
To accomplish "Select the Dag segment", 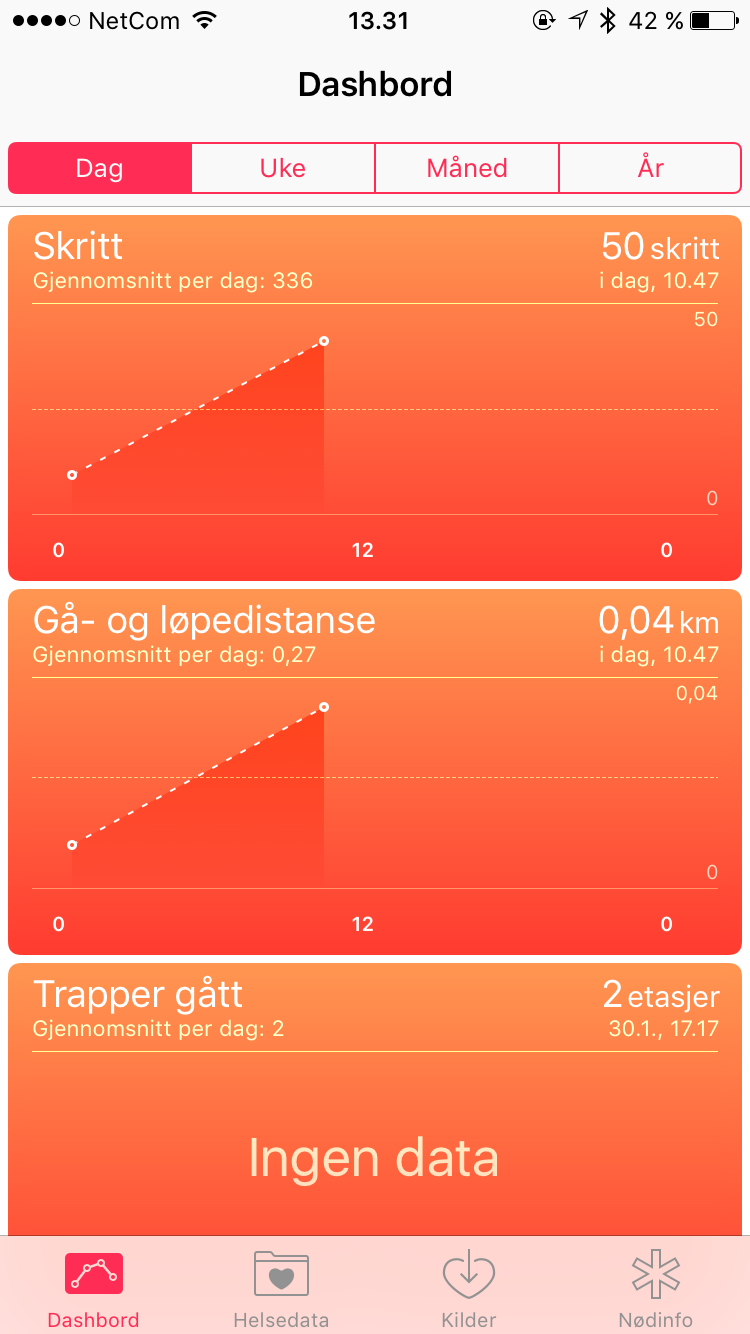I will click(x=100, y=168).
